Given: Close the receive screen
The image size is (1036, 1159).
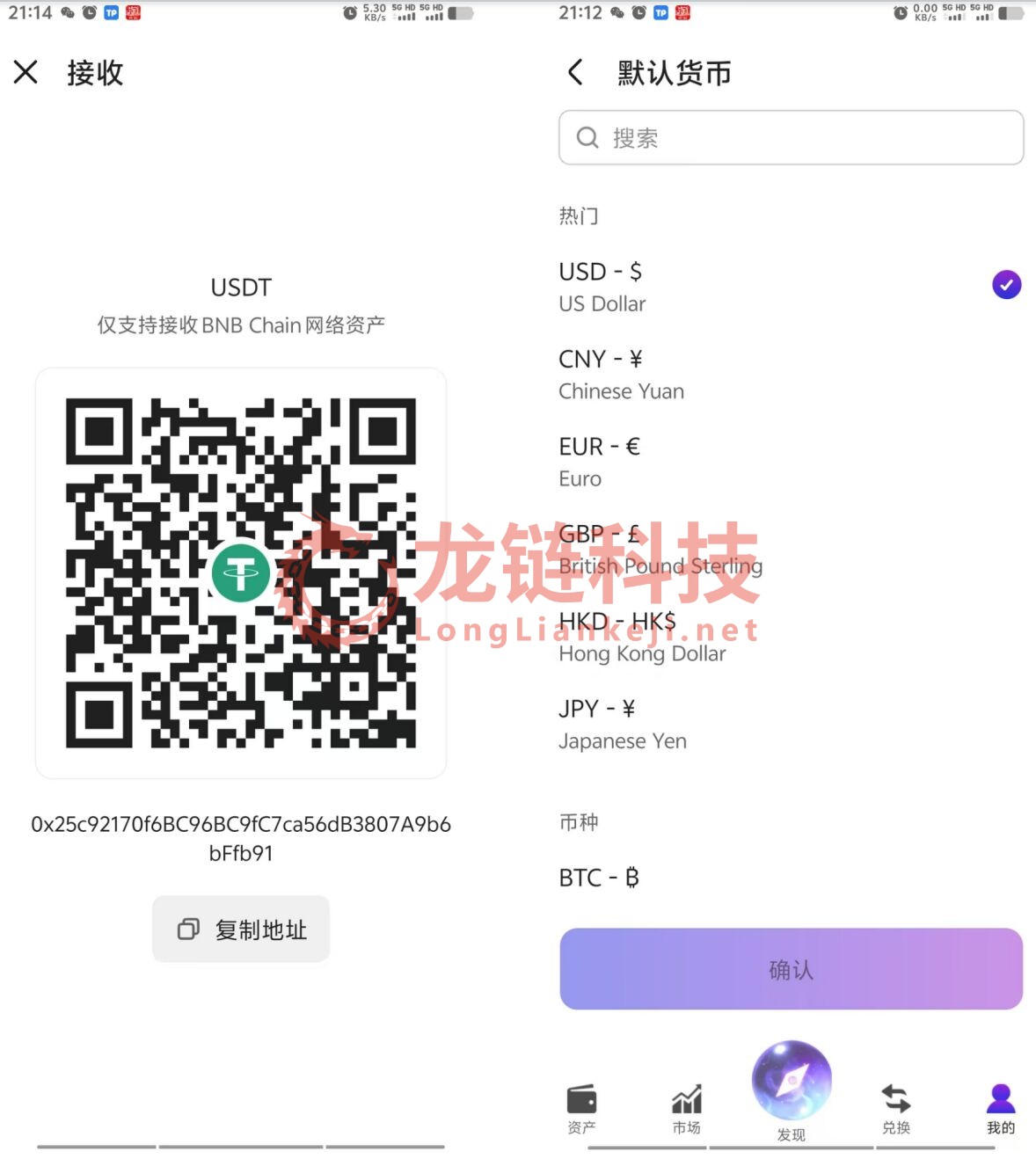Looking at the screenshot, I should pyautogui.click(x=26, y=72).
